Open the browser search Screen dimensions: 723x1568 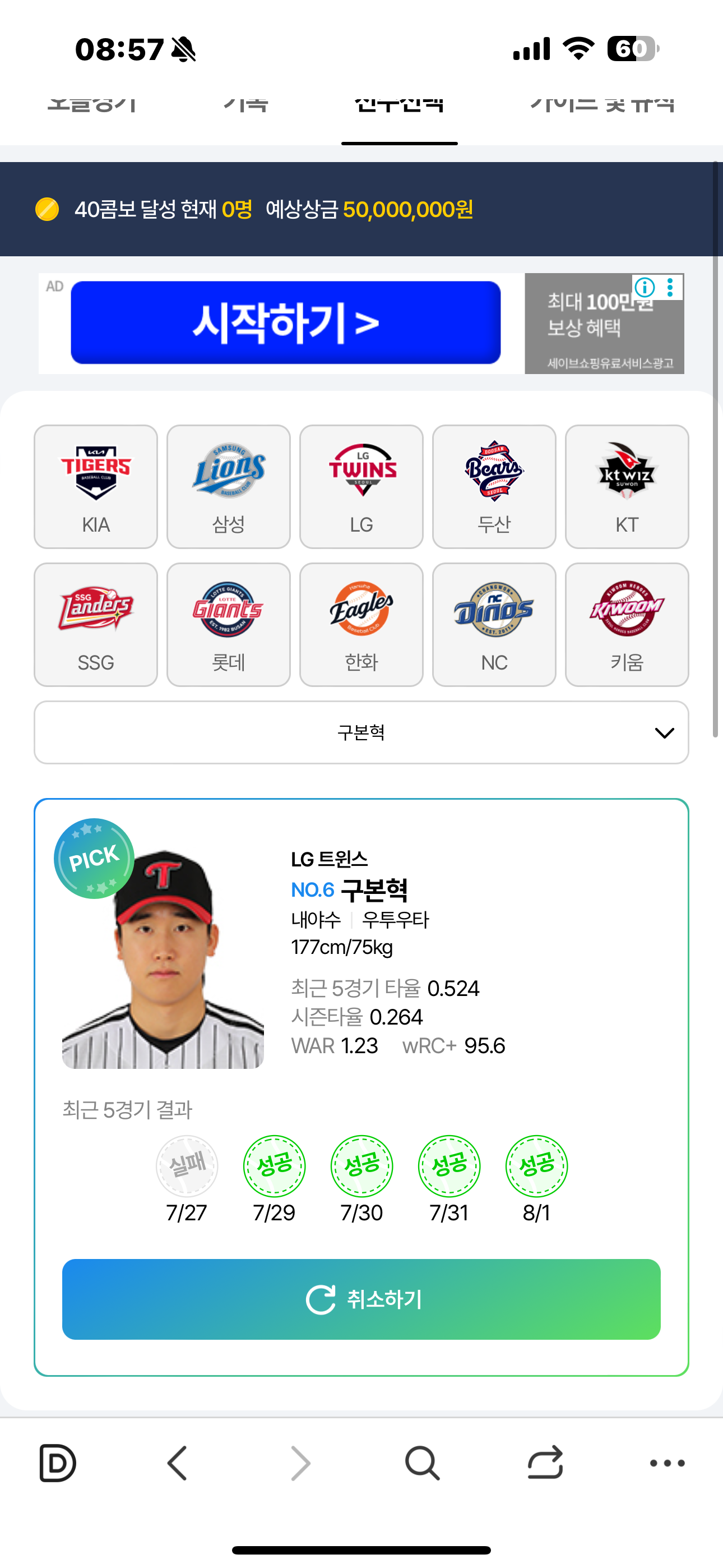(x=421, y=1463)
